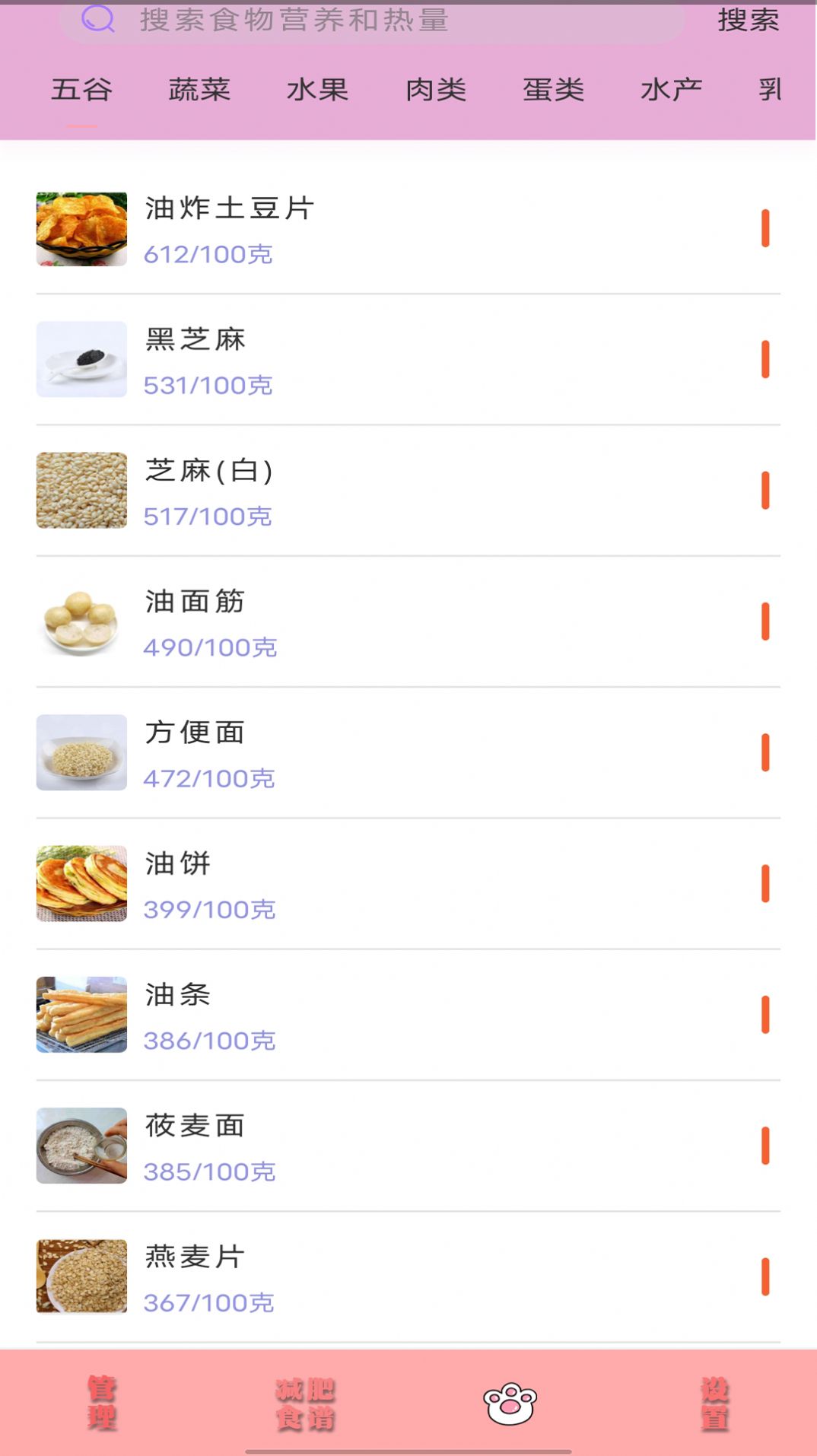Click the 油条 fried dough sticks thumbnail

click(81, 1015)
